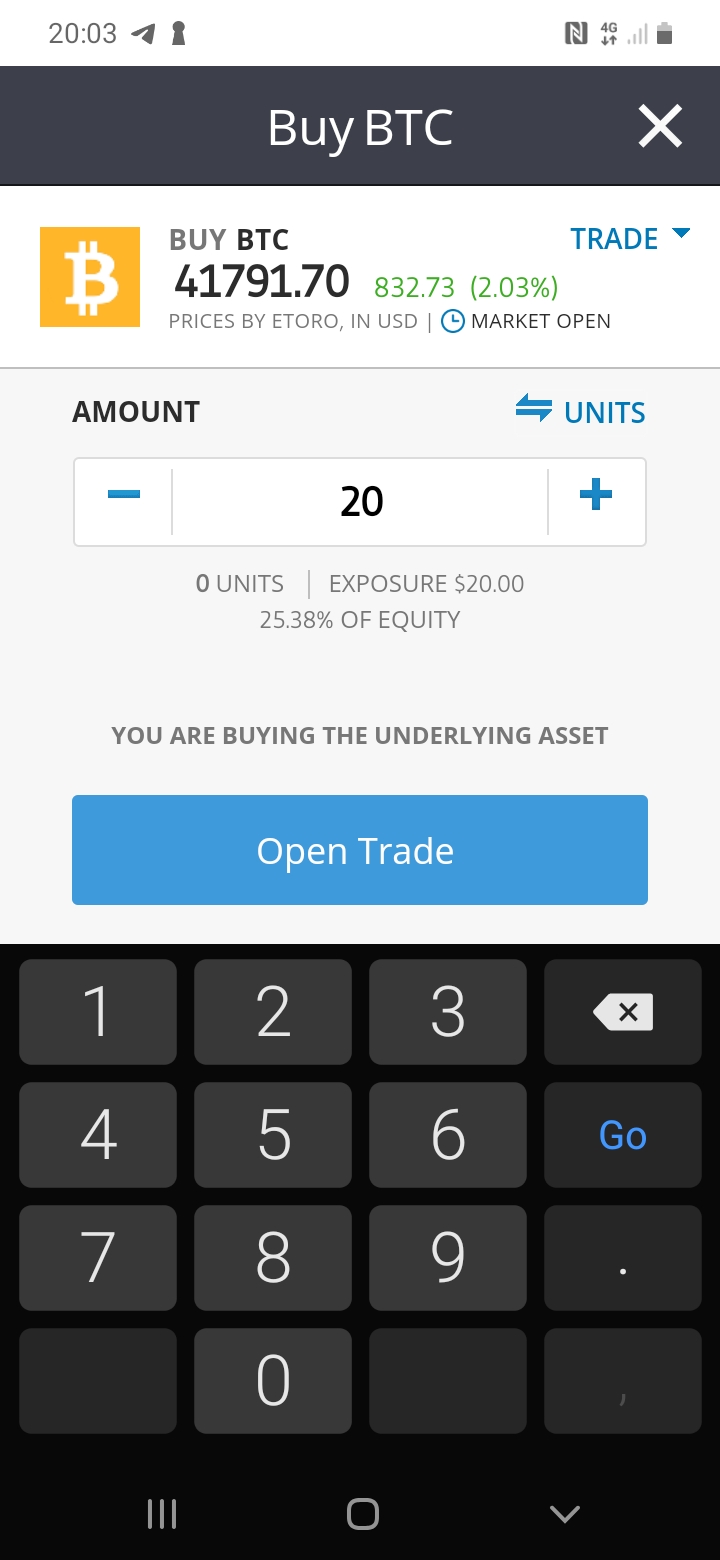Image resolution: width=720 pixels, height=1560 pixels.
Task: Type digit 5 on the keypad
Action: point(273,1135)
